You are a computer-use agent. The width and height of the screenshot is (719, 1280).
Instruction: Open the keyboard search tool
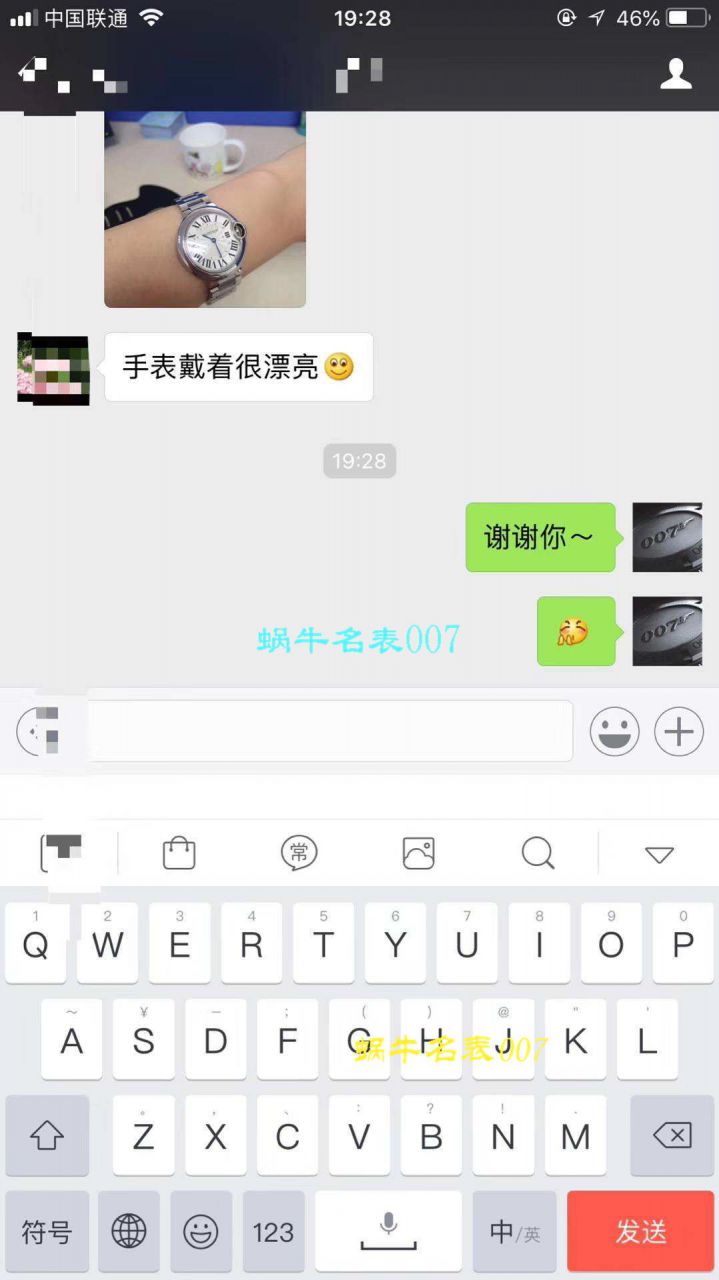[538, 853]
